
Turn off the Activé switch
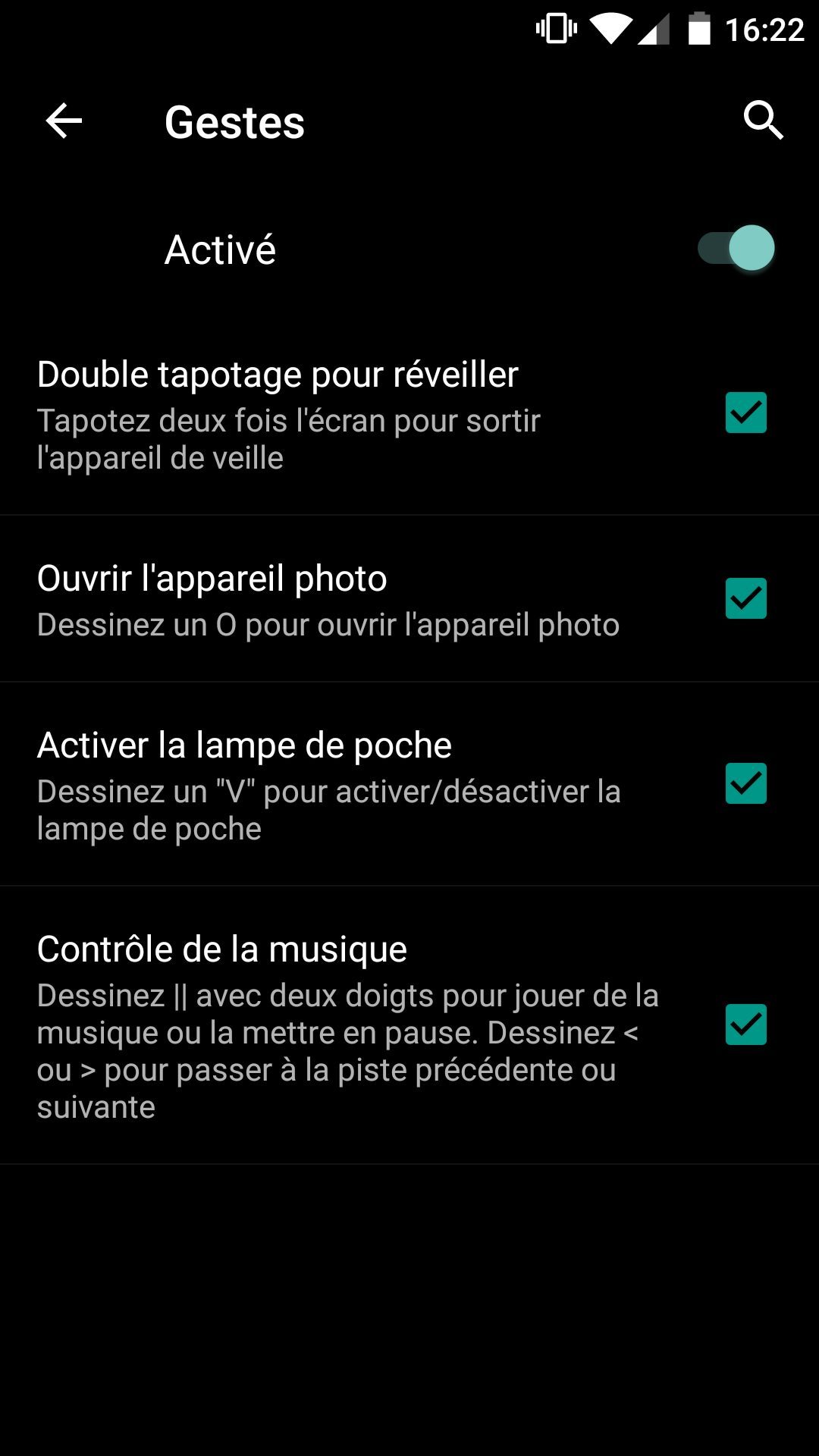pos(736,248)
